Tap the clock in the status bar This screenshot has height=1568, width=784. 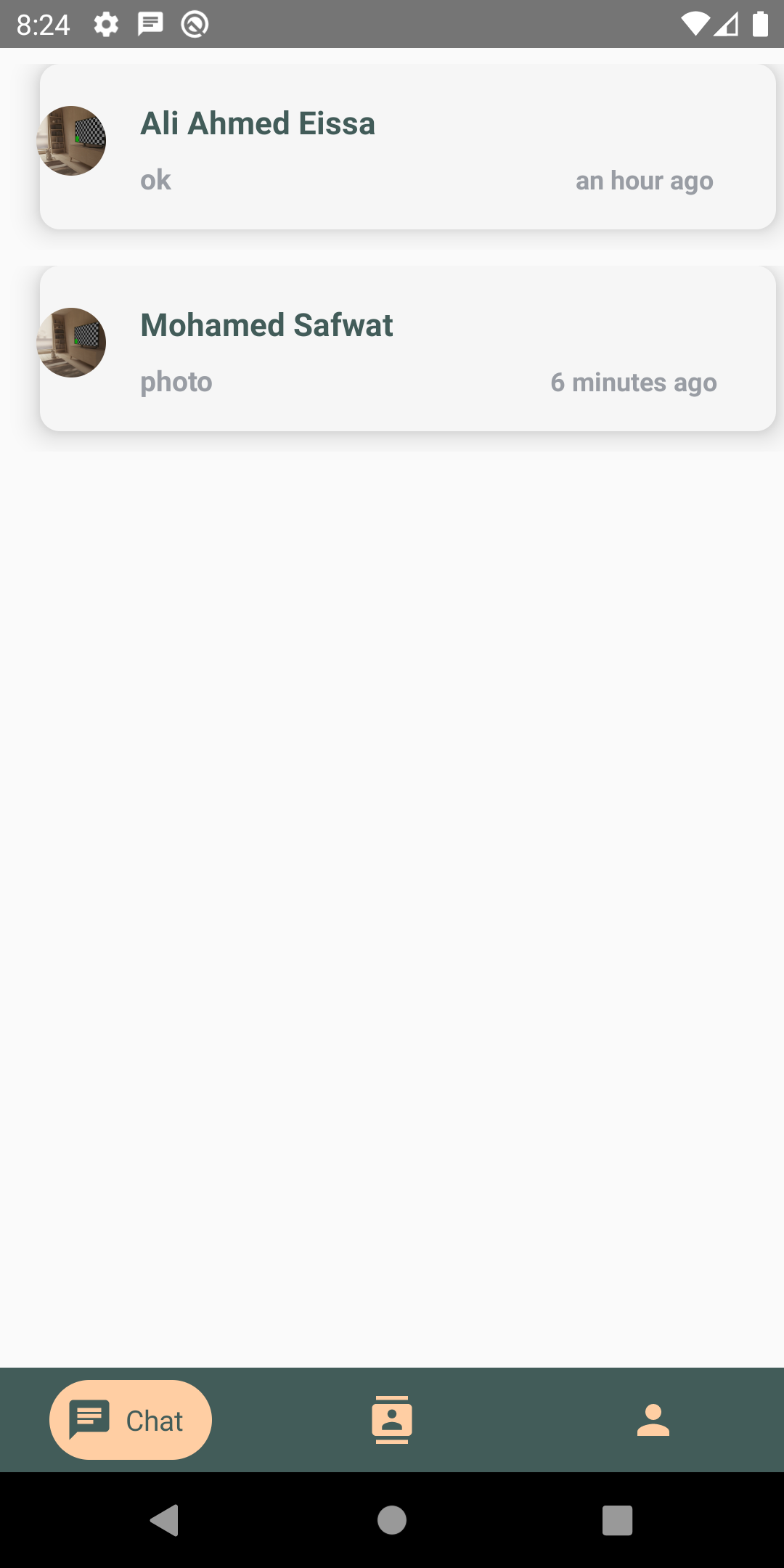coord(44,24)
